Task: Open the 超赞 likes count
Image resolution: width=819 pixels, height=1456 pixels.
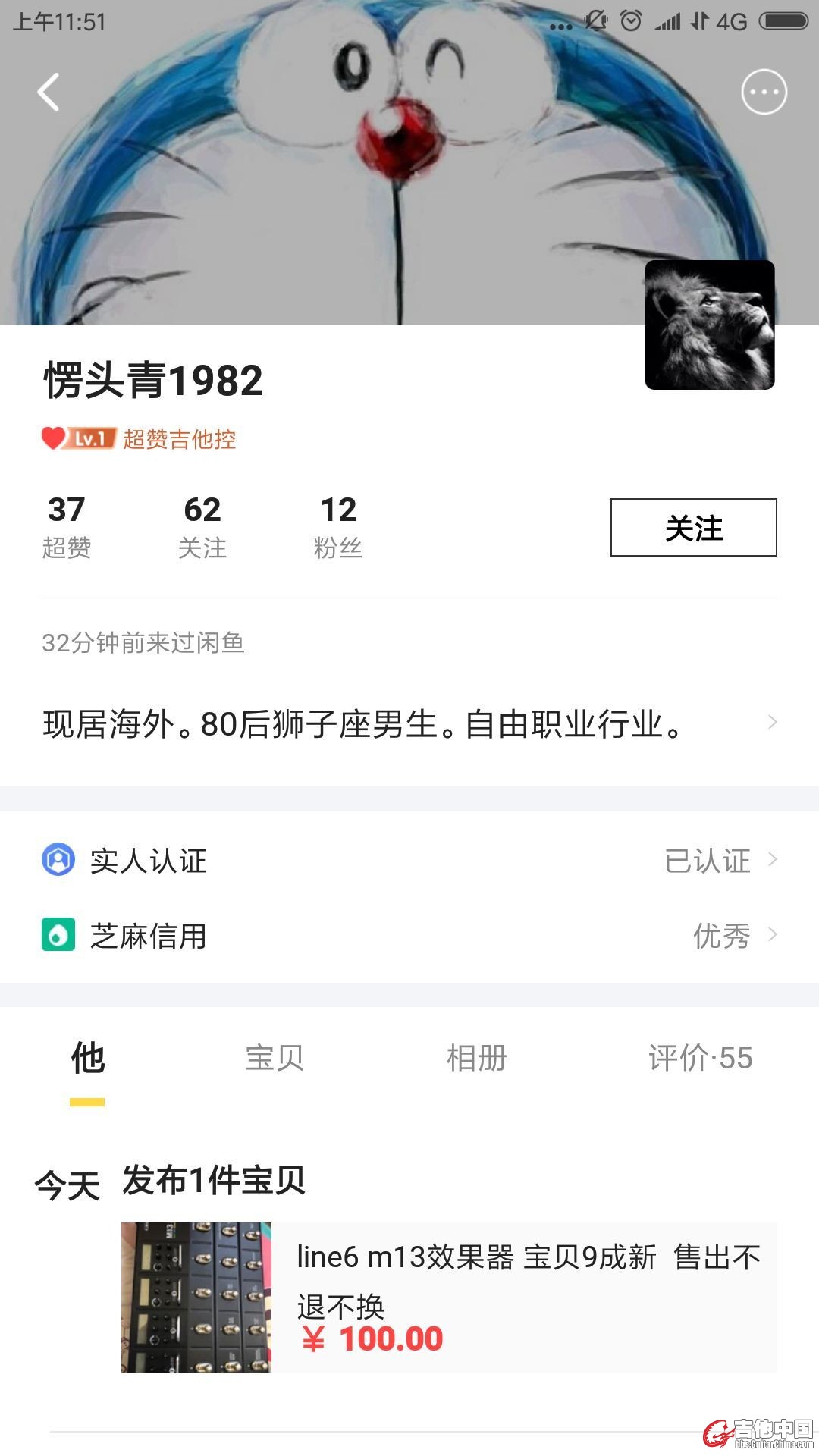Action: coord(67,526)
